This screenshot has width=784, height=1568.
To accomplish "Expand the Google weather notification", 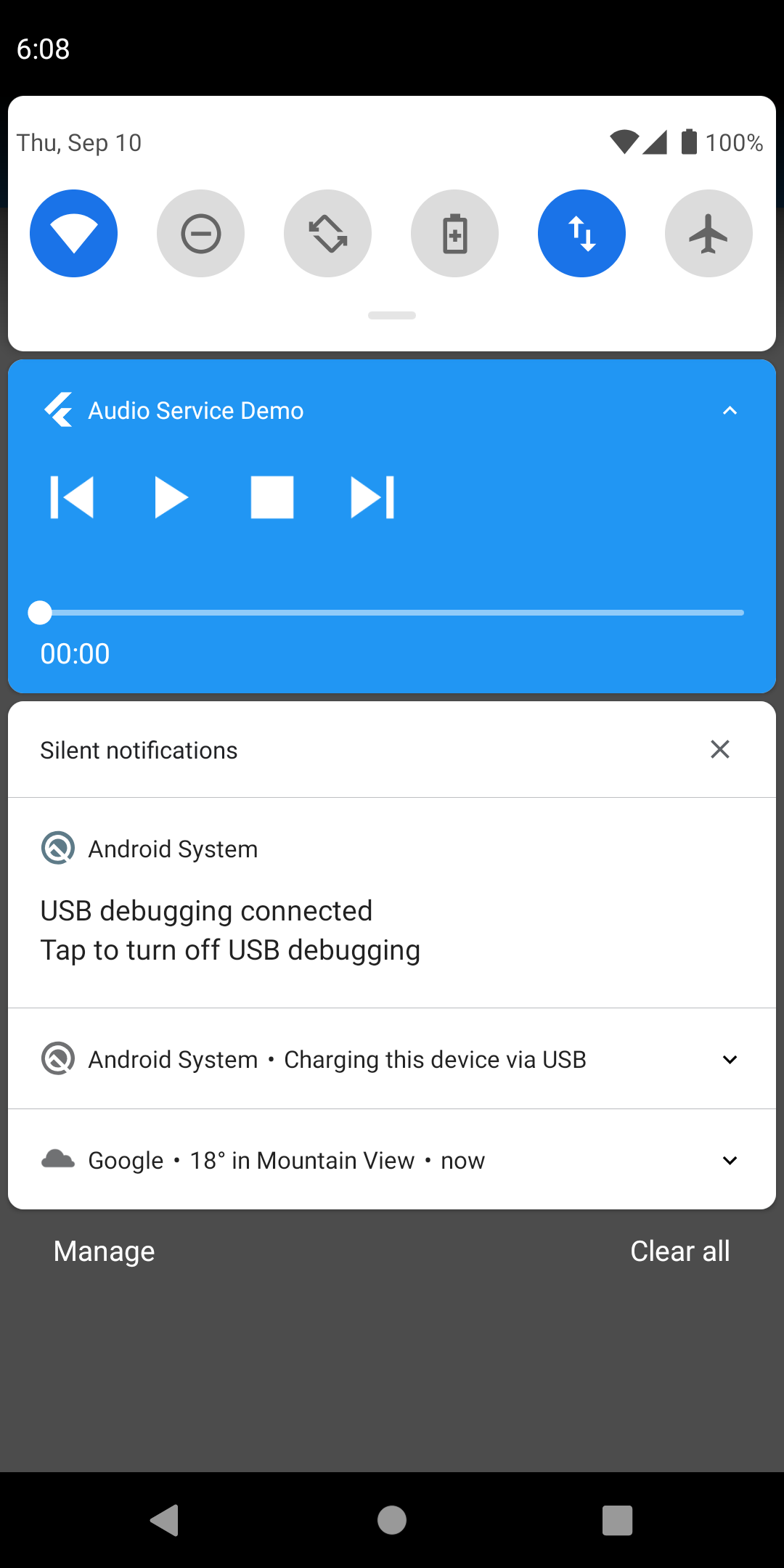I will [730, 1159].
